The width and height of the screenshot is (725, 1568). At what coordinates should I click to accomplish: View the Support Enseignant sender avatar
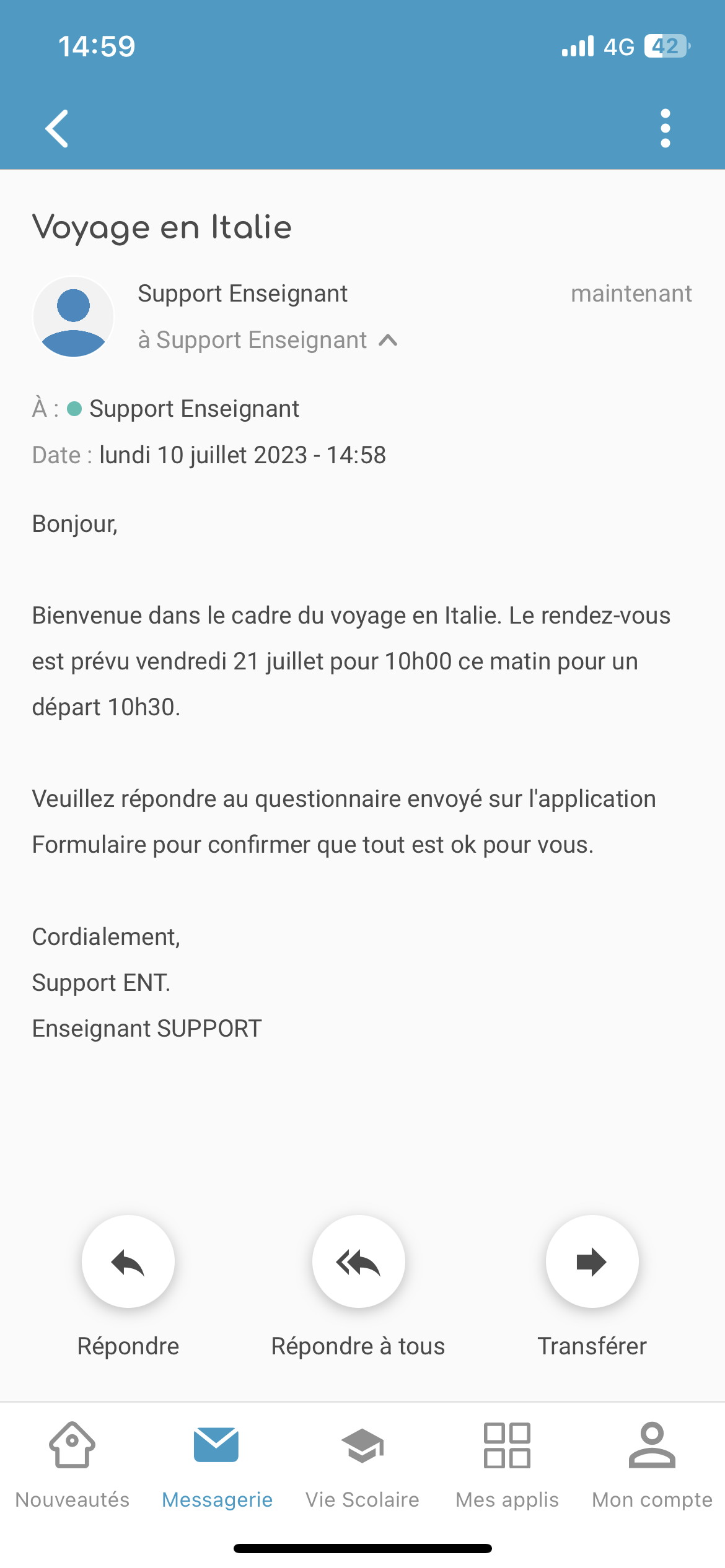(74, 316)
